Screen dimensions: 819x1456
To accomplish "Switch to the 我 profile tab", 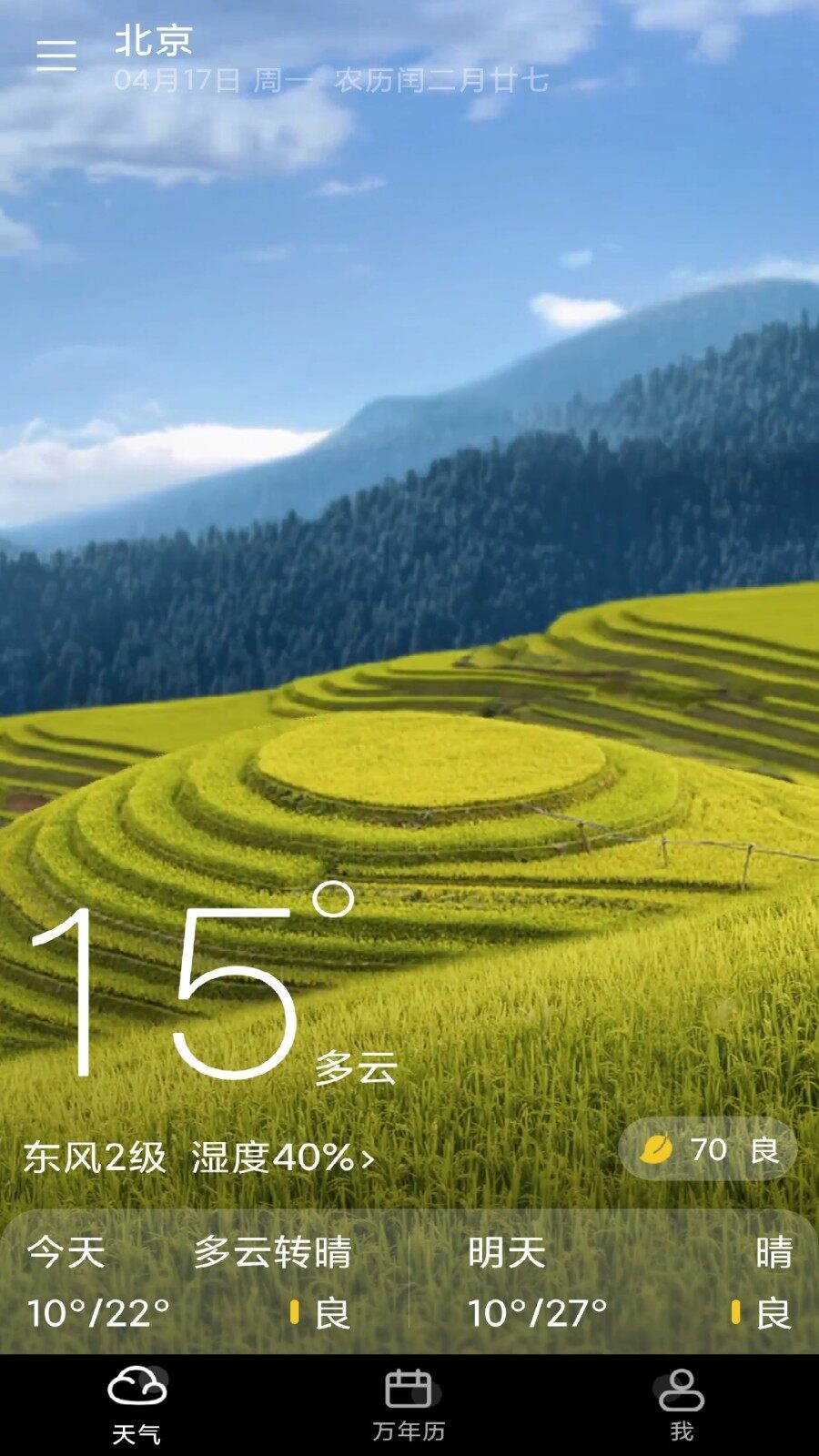I will point(682,1406).
